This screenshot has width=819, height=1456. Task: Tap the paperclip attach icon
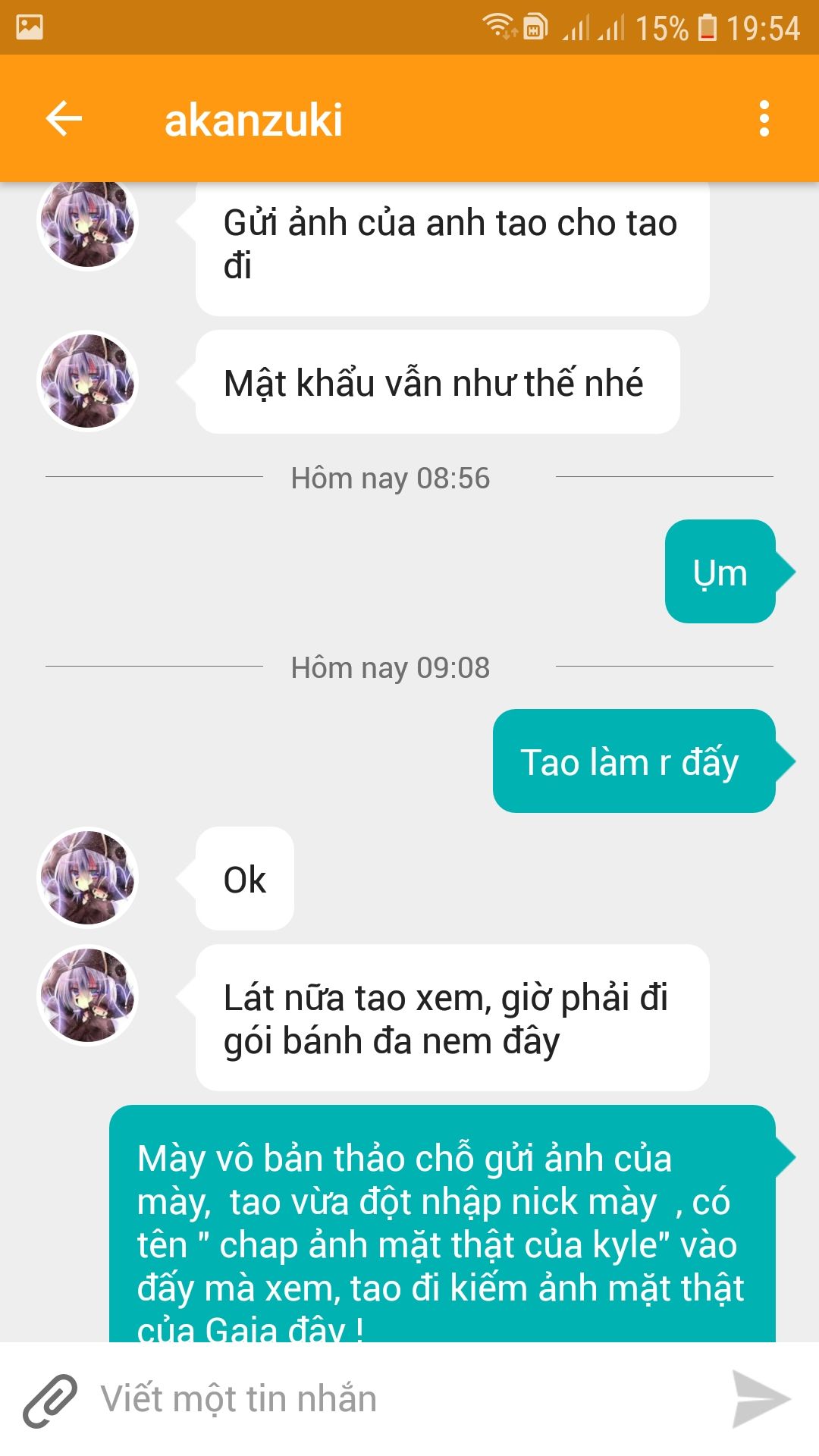coord(50,1399)
